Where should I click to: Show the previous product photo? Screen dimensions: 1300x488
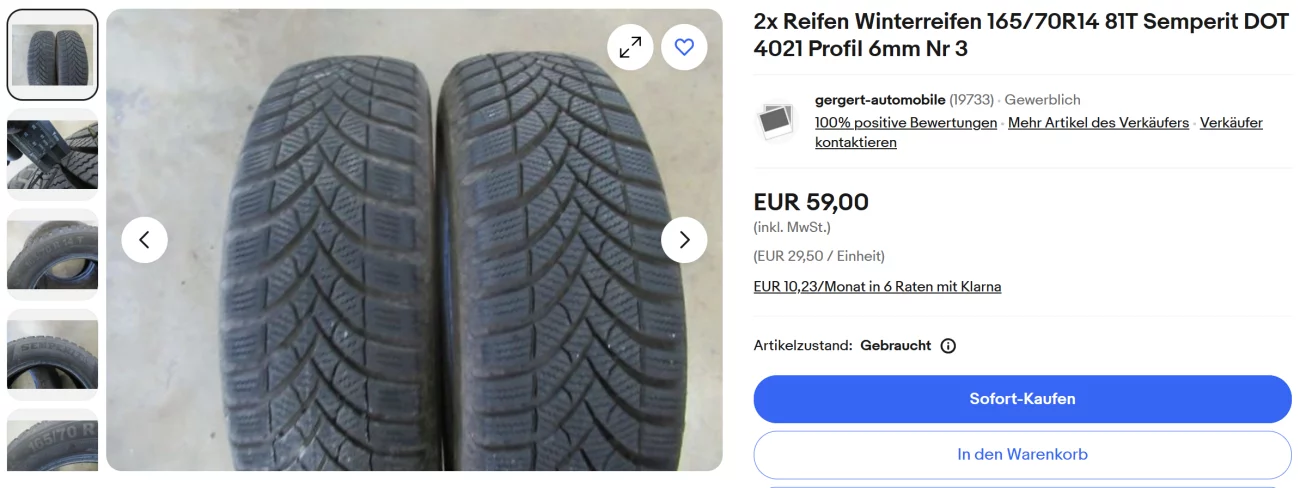click(144, 240)
